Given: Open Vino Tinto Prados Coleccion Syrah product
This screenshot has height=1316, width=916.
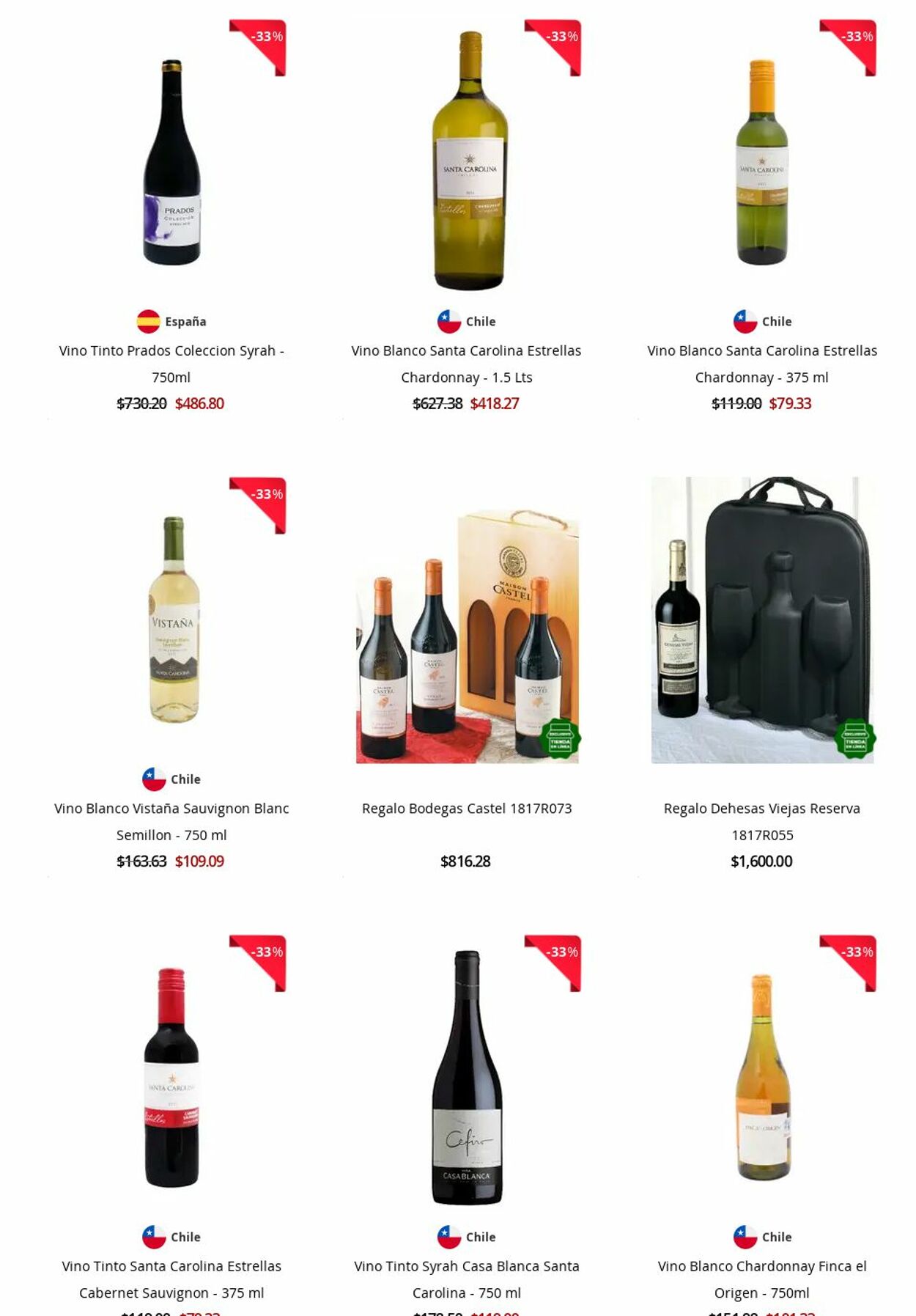Looking at the screenshot, I should (x=171, y=351).
